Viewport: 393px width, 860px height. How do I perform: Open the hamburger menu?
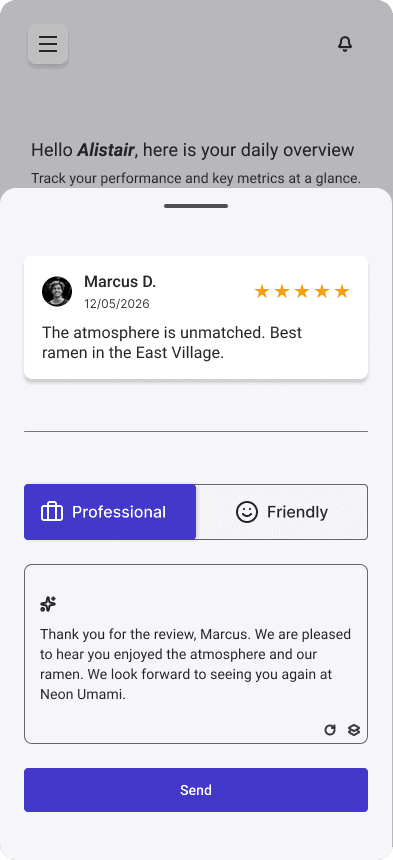point(48,44)
